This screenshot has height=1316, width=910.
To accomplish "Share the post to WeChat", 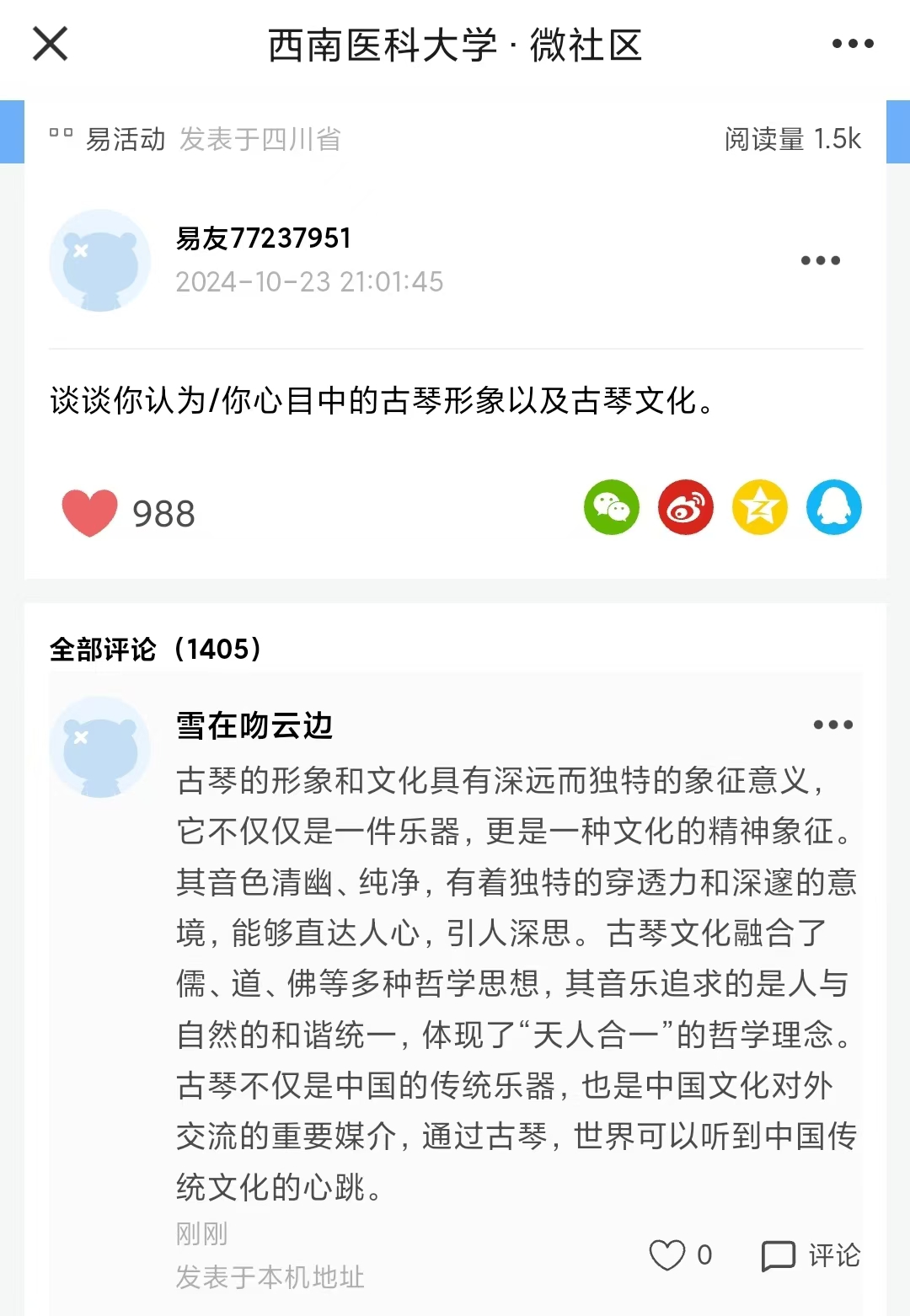I will 612,507.
